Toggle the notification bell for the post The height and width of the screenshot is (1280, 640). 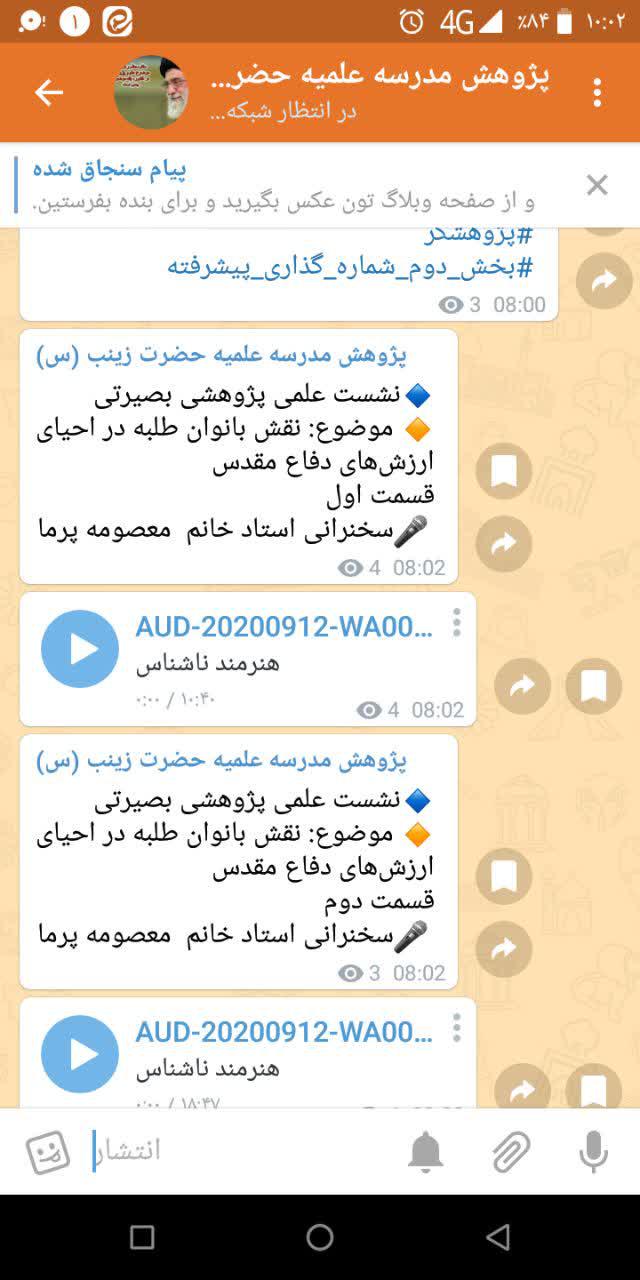coord(425,1152)
